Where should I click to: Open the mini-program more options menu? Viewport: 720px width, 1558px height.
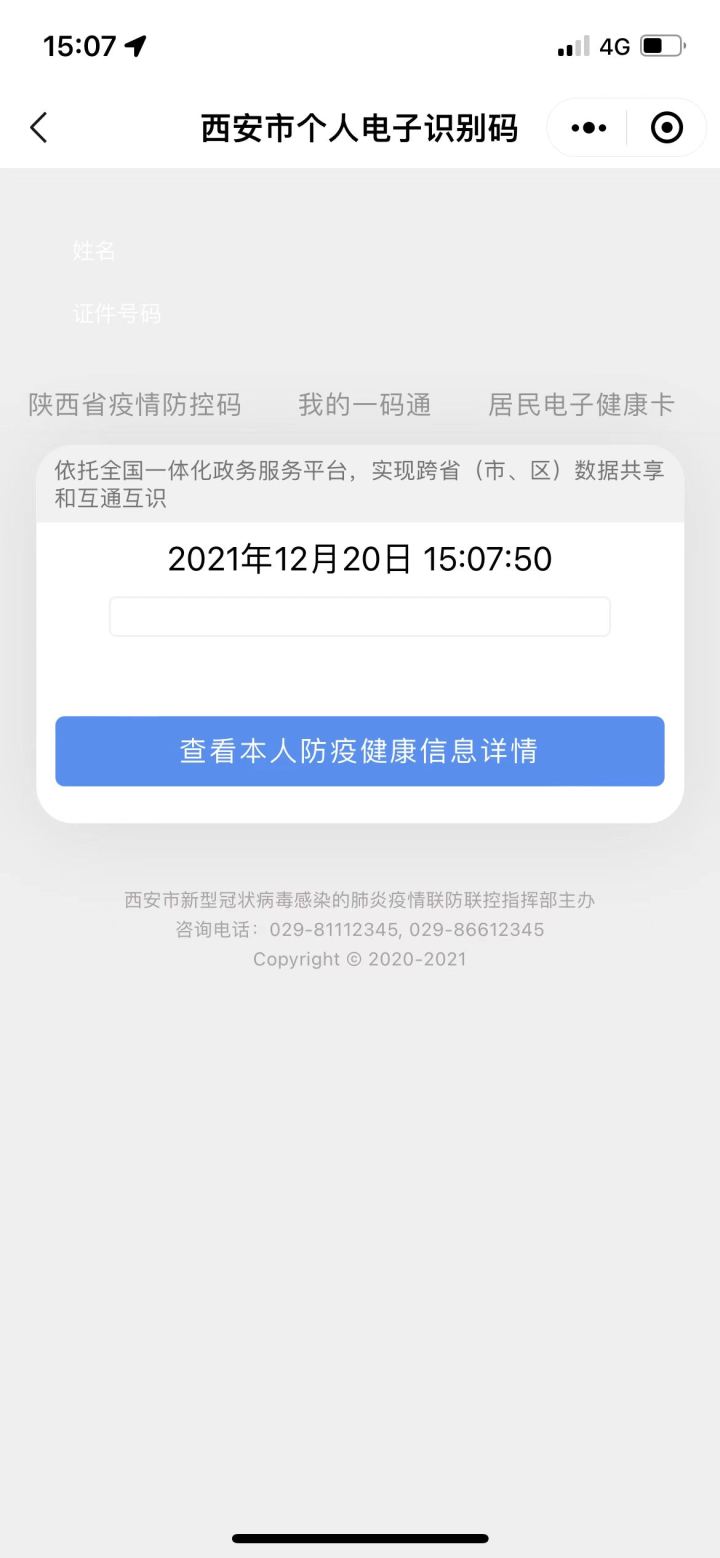pyautogui.click(x=587, y=127)
